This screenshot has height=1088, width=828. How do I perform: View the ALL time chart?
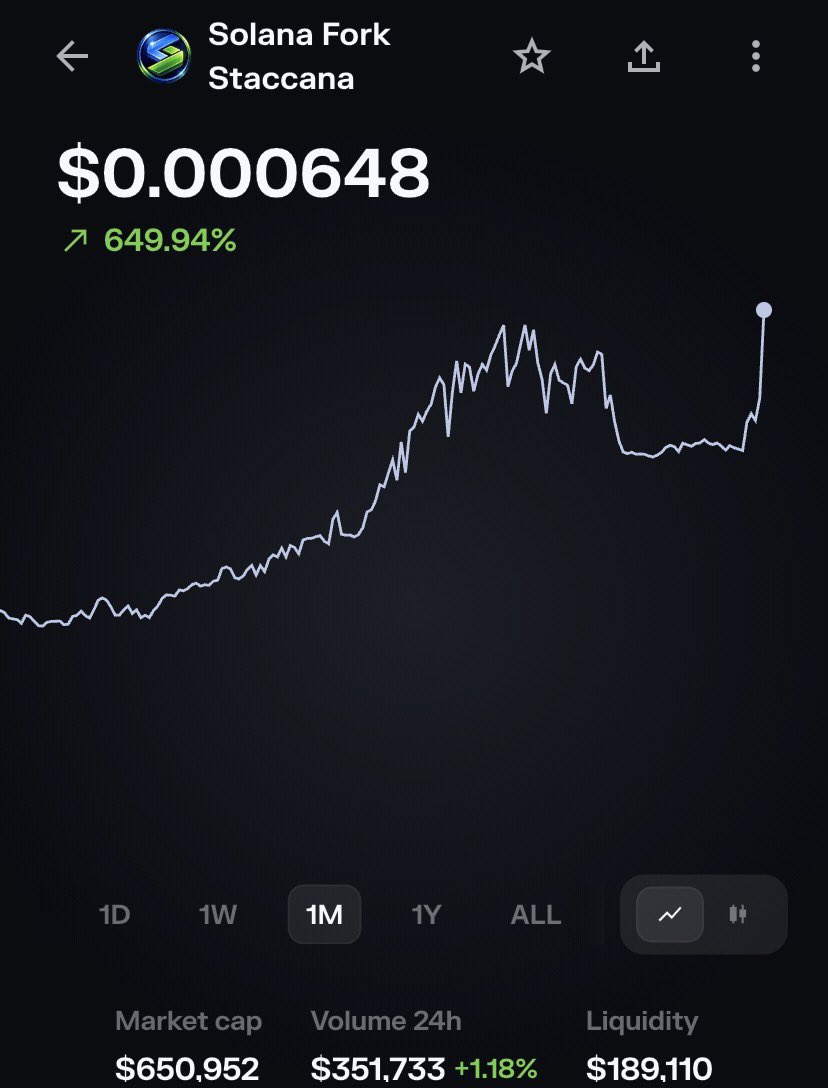click(535, 915)
